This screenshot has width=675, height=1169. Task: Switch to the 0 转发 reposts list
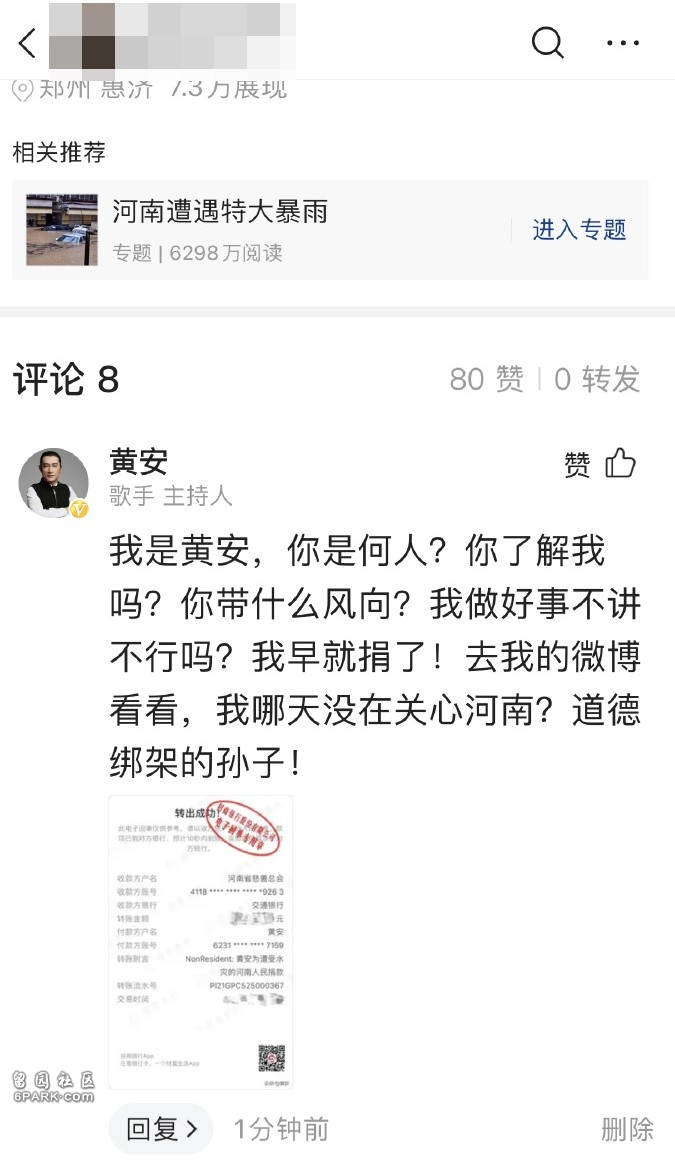tap(596, 379)
